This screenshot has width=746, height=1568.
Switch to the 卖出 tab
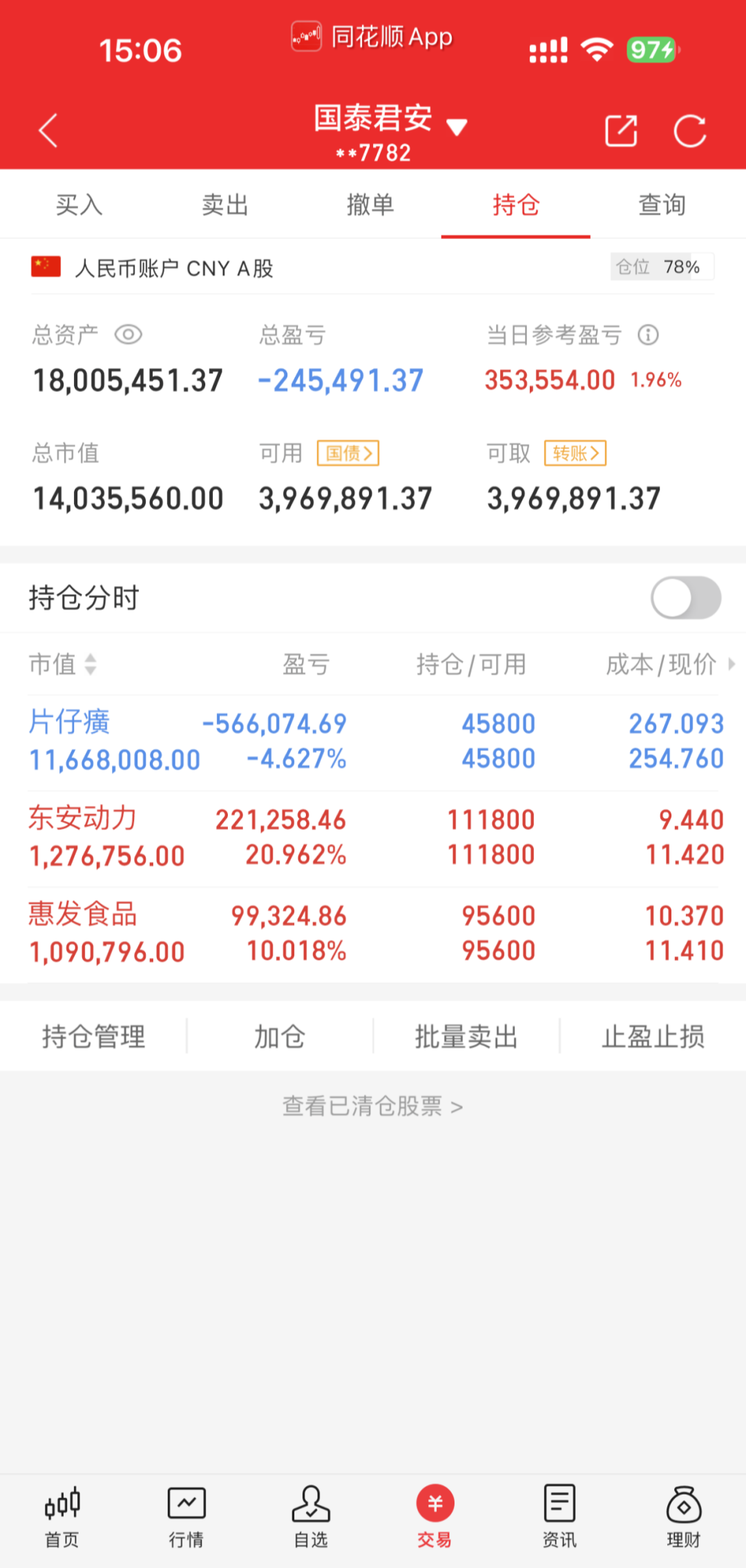[224, 205]
